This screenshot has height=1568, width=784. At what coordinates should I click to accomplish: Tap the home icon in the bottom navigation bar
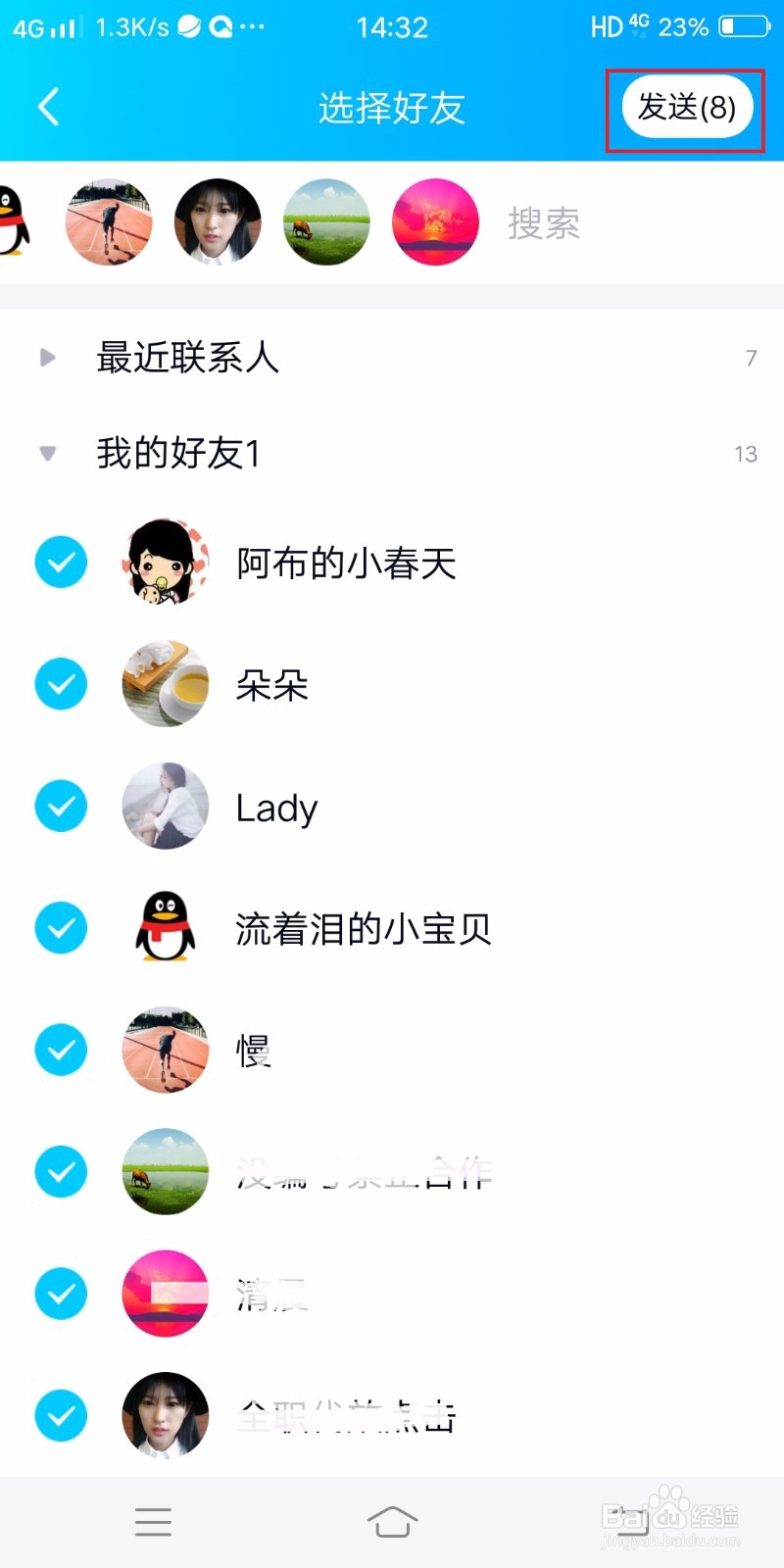click(392, 1521)
